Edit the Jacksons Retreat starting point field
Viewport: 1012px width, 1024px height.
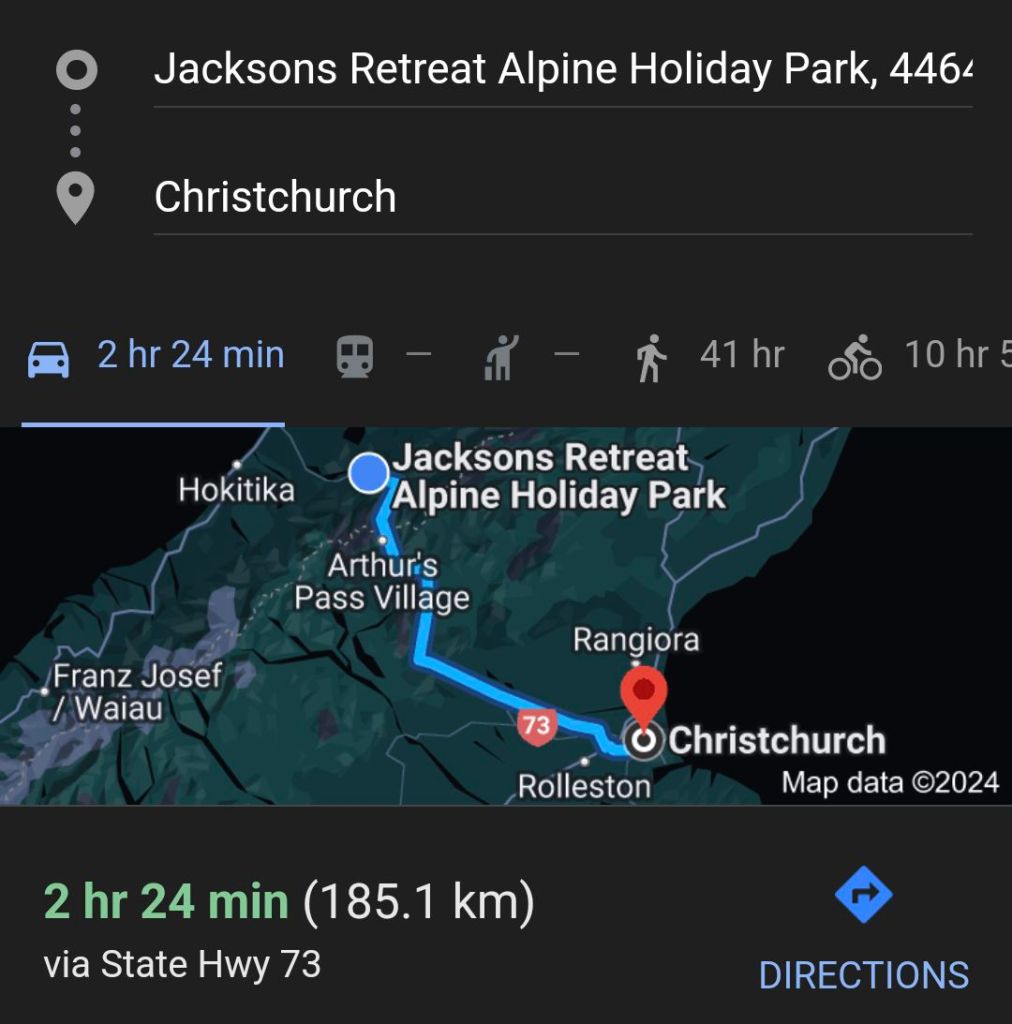(x=562, y=70)
